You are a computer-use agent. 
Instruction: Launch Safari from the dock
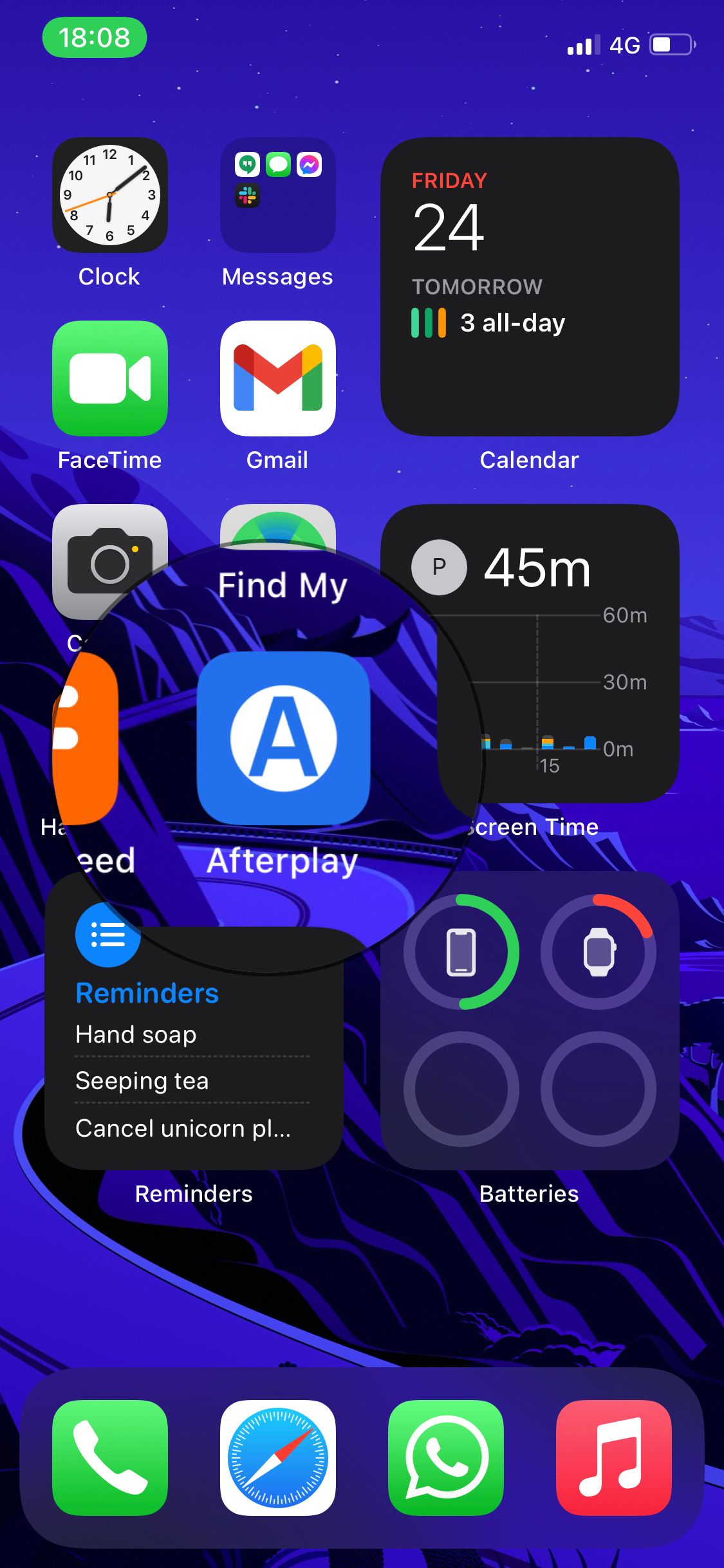pos(277,1457)
